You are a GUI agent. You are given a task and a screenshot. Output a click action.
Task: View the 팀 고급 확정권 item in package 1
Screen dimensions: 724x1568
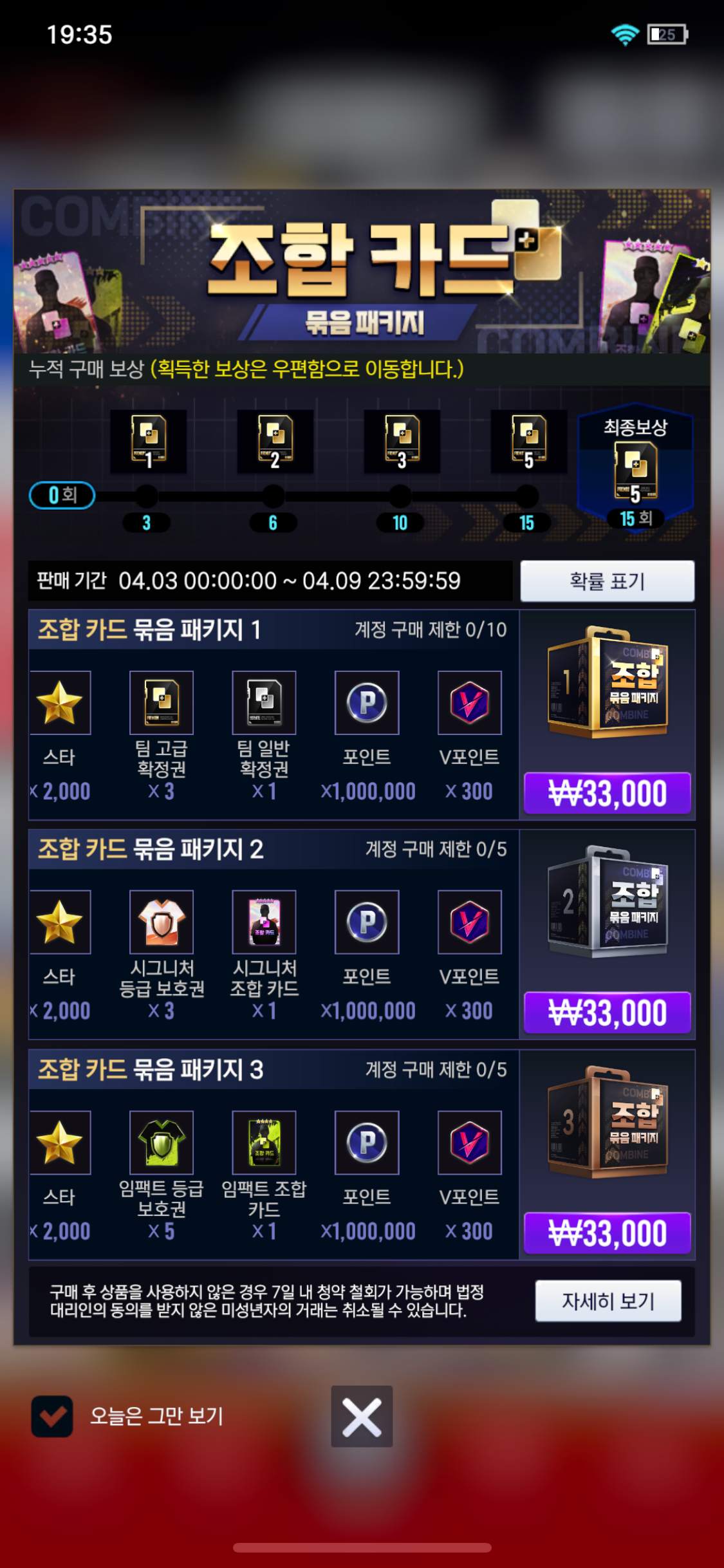point(162,703)
